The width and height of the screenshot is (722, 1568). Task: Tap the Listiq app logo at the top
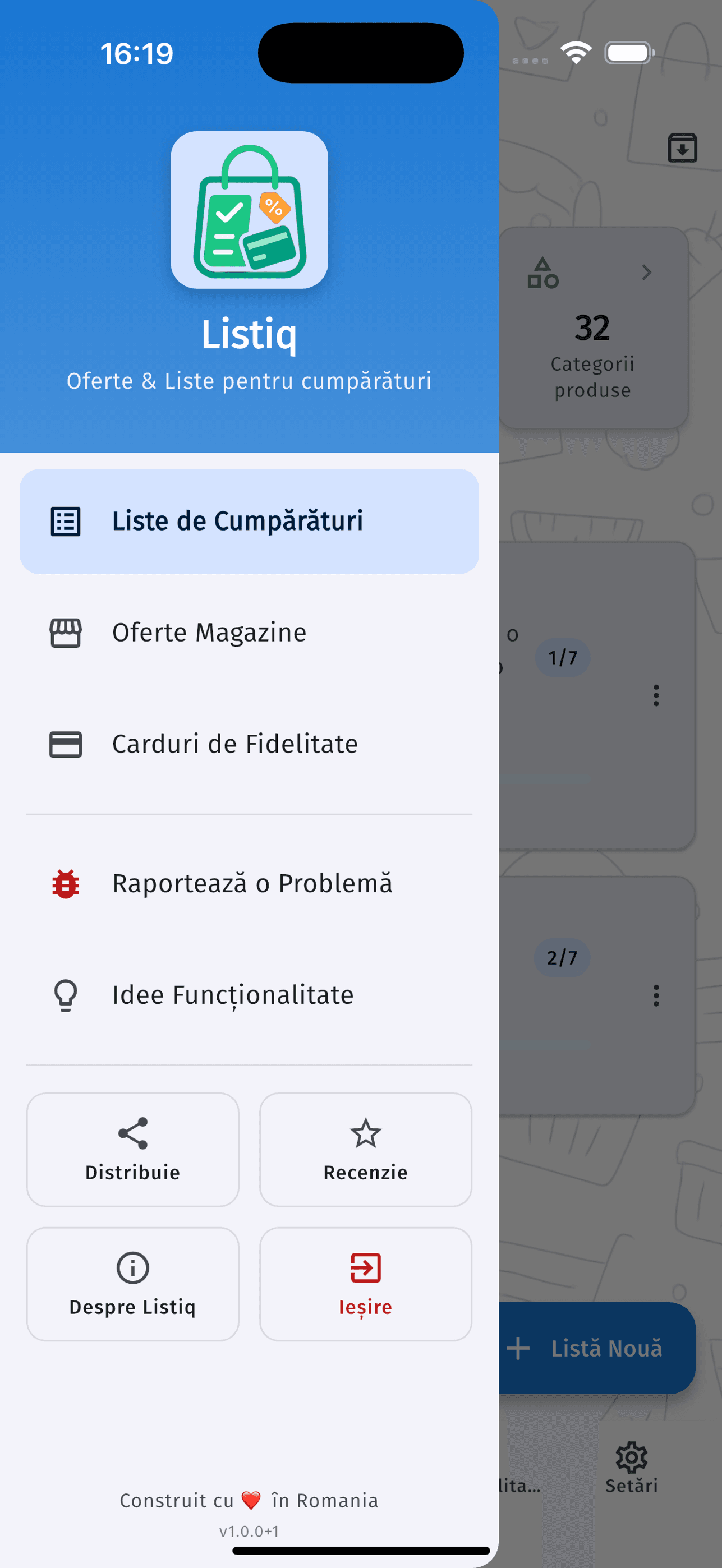[x=249, y=210]
